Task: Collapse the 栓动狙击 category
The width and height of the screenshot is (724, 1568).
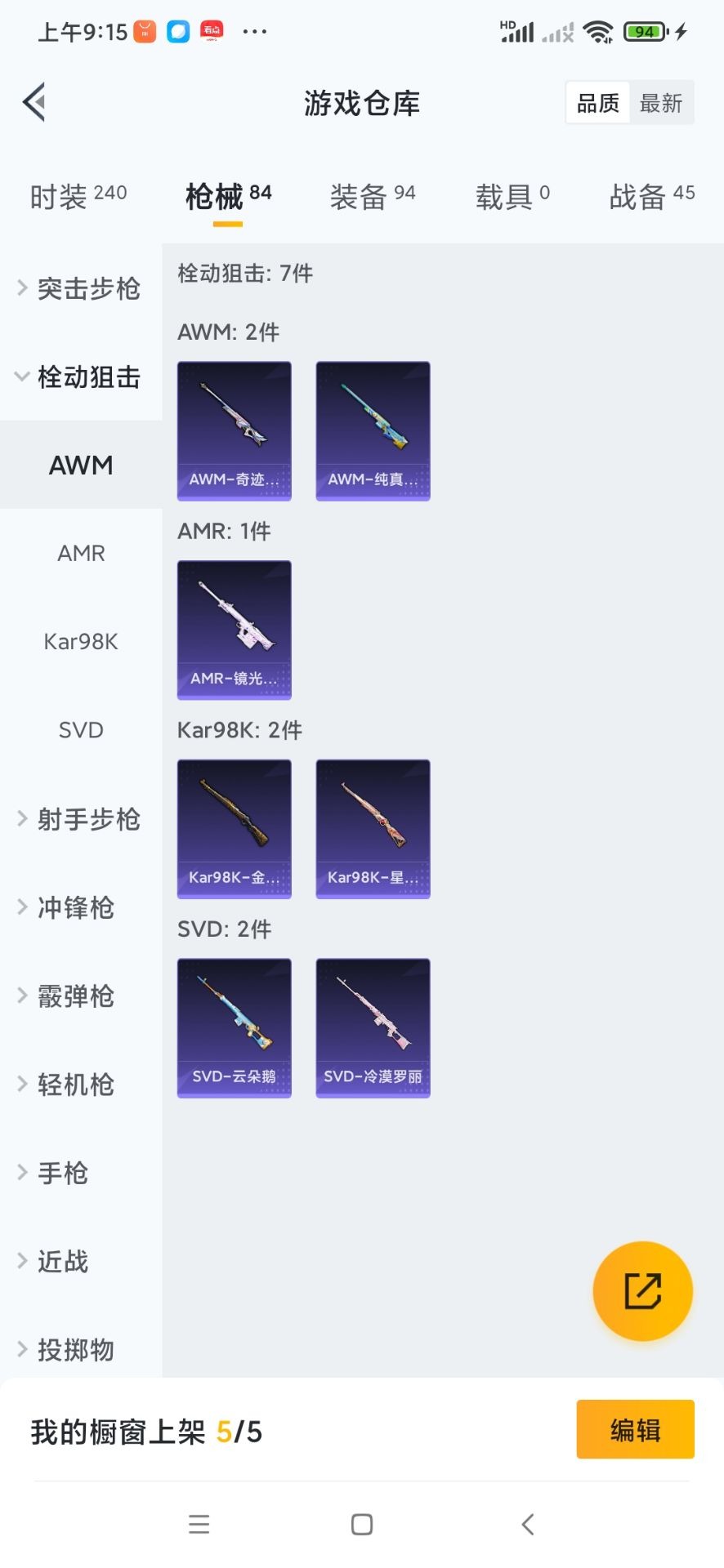Action: point(80,376)
